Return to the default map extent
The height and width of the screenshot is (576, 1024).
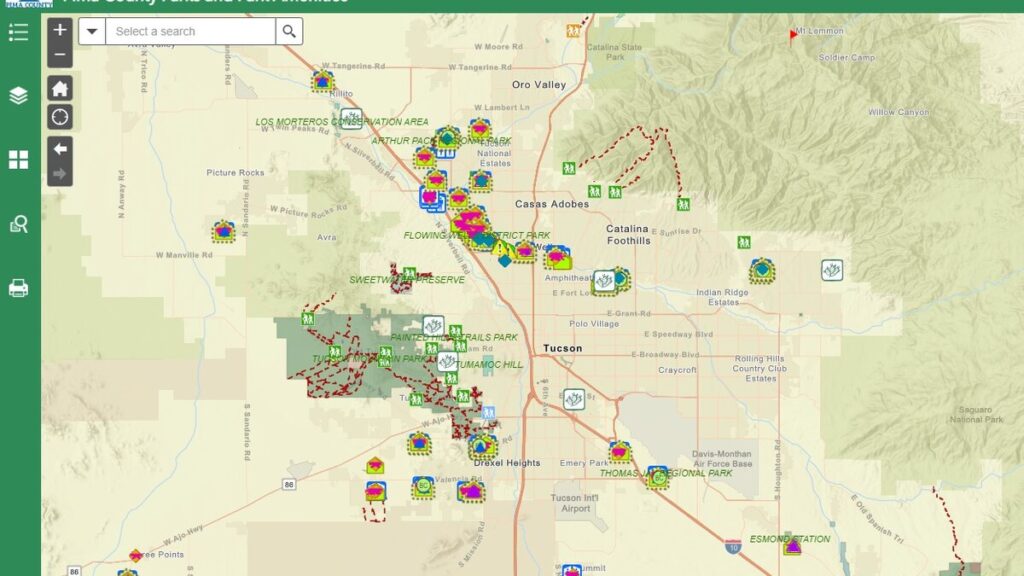click(60, 88)
